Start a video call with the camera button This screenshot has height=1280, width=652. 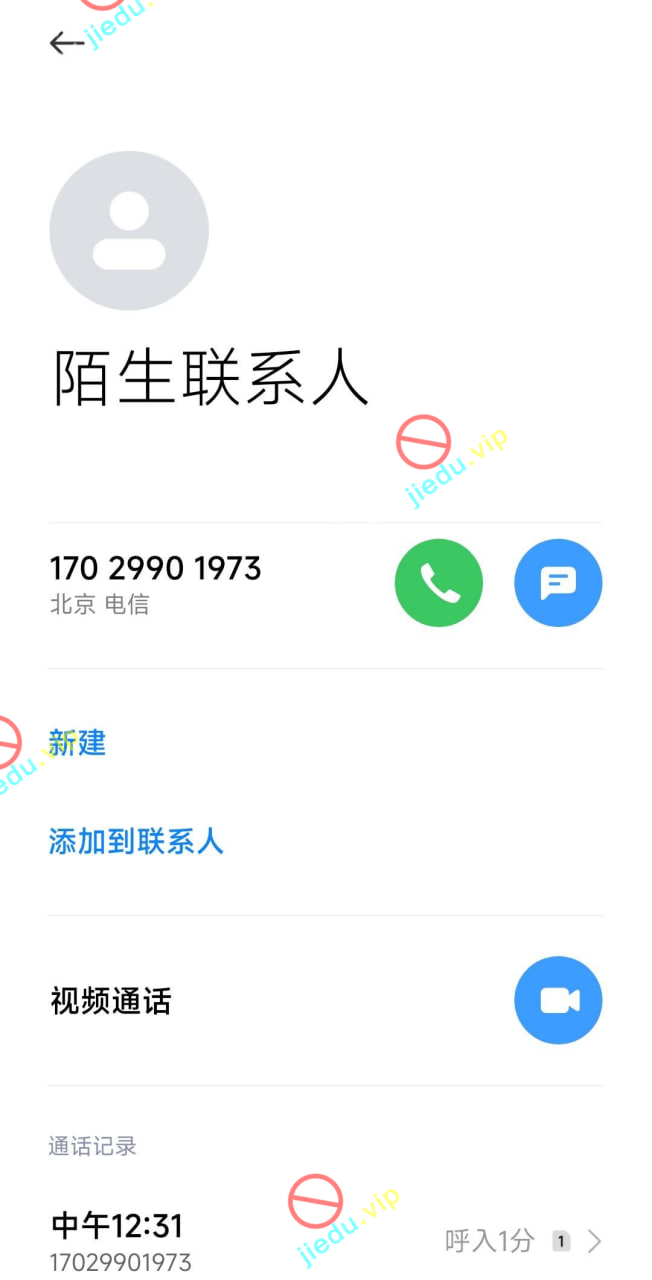click(558, 1001)
